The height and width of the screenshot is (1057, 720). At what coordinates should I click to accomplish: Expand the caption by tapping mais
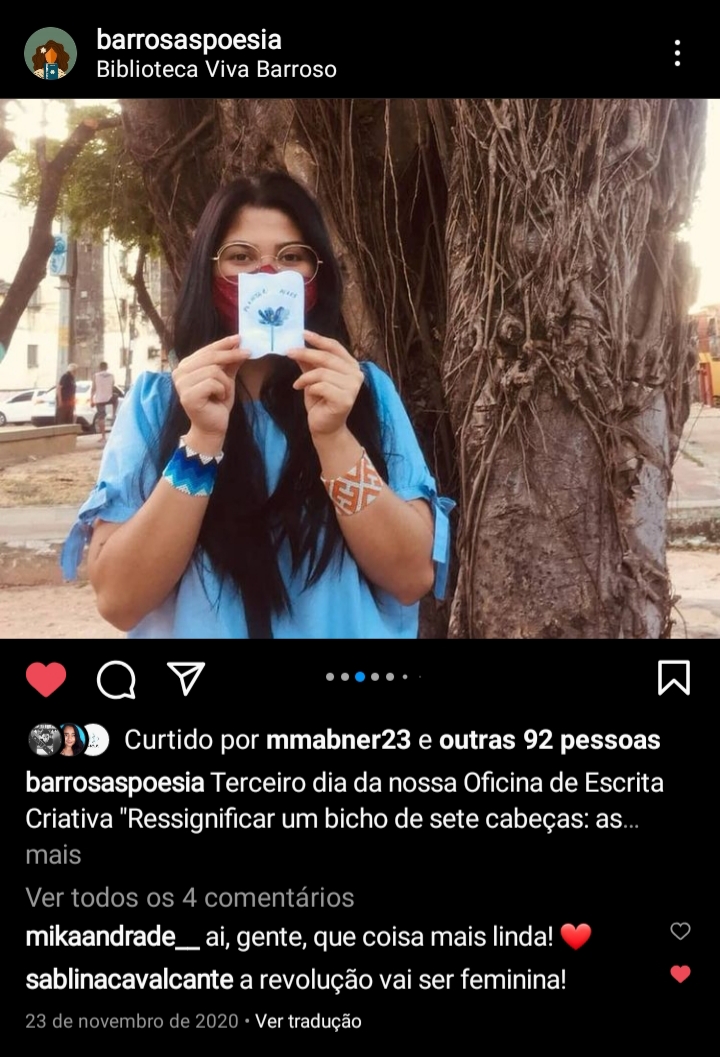(52, 855)
